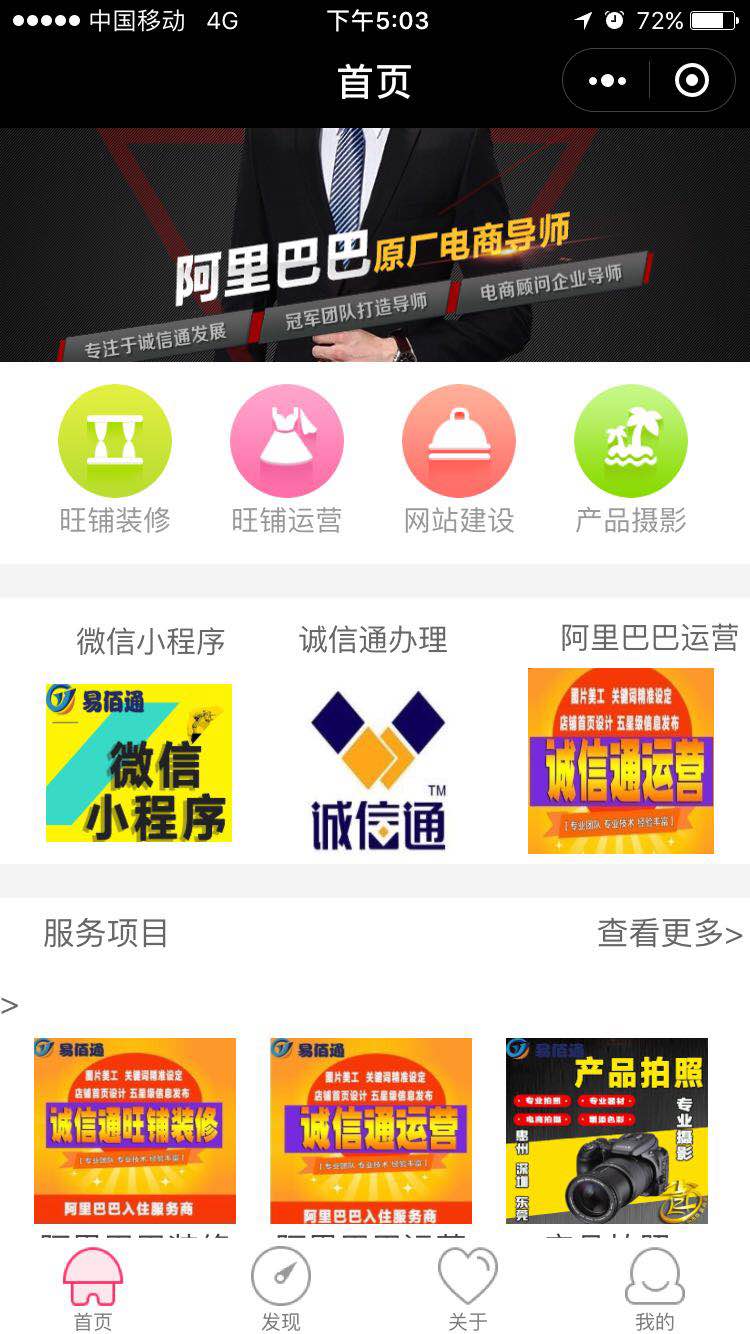Open the 旺铺装修 service icon
The height and width of the screenshot is (1334, 750).
point(114,440)
